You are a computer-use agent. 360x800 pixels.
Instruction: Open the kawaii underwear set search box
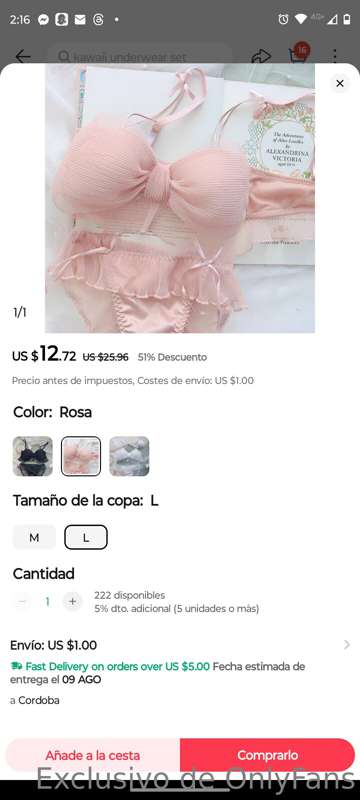(140, 57)
